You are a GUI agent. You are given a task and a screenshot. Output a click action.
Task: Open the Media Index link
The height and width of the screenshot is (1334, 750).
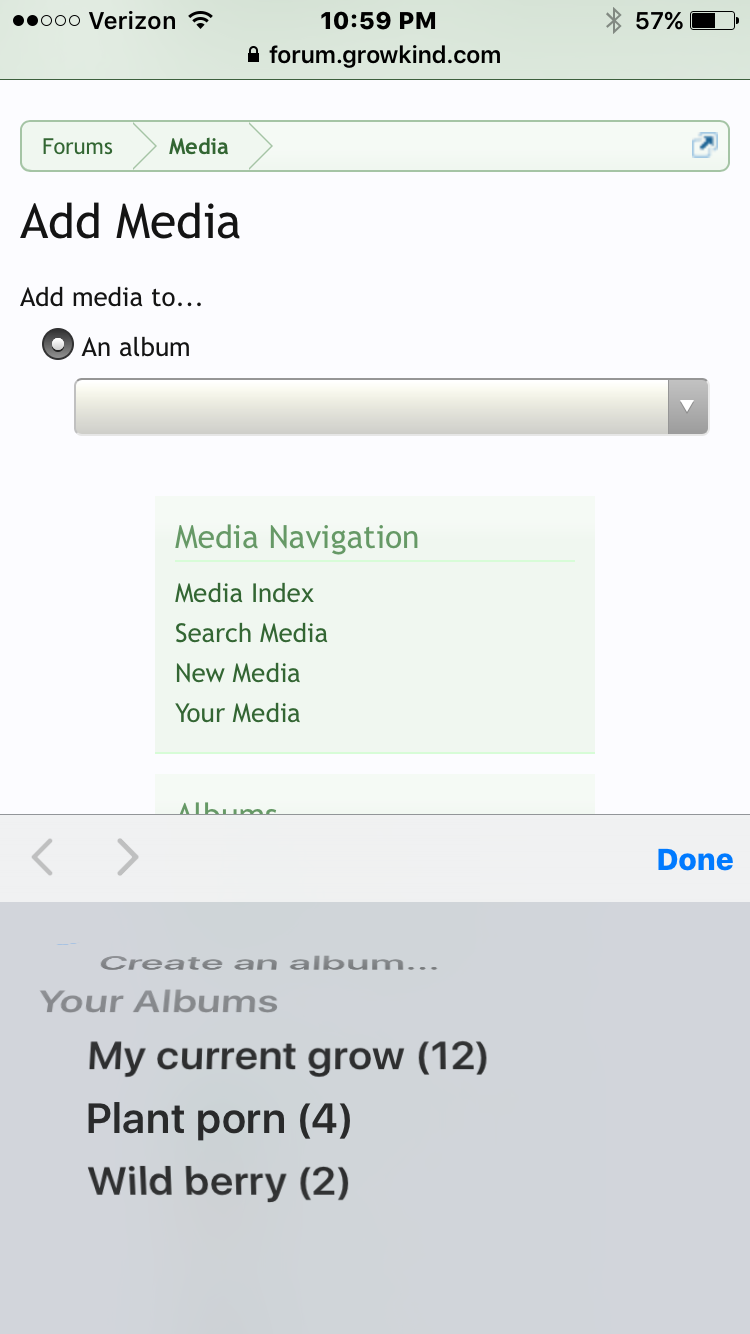[x=244, y=593]
